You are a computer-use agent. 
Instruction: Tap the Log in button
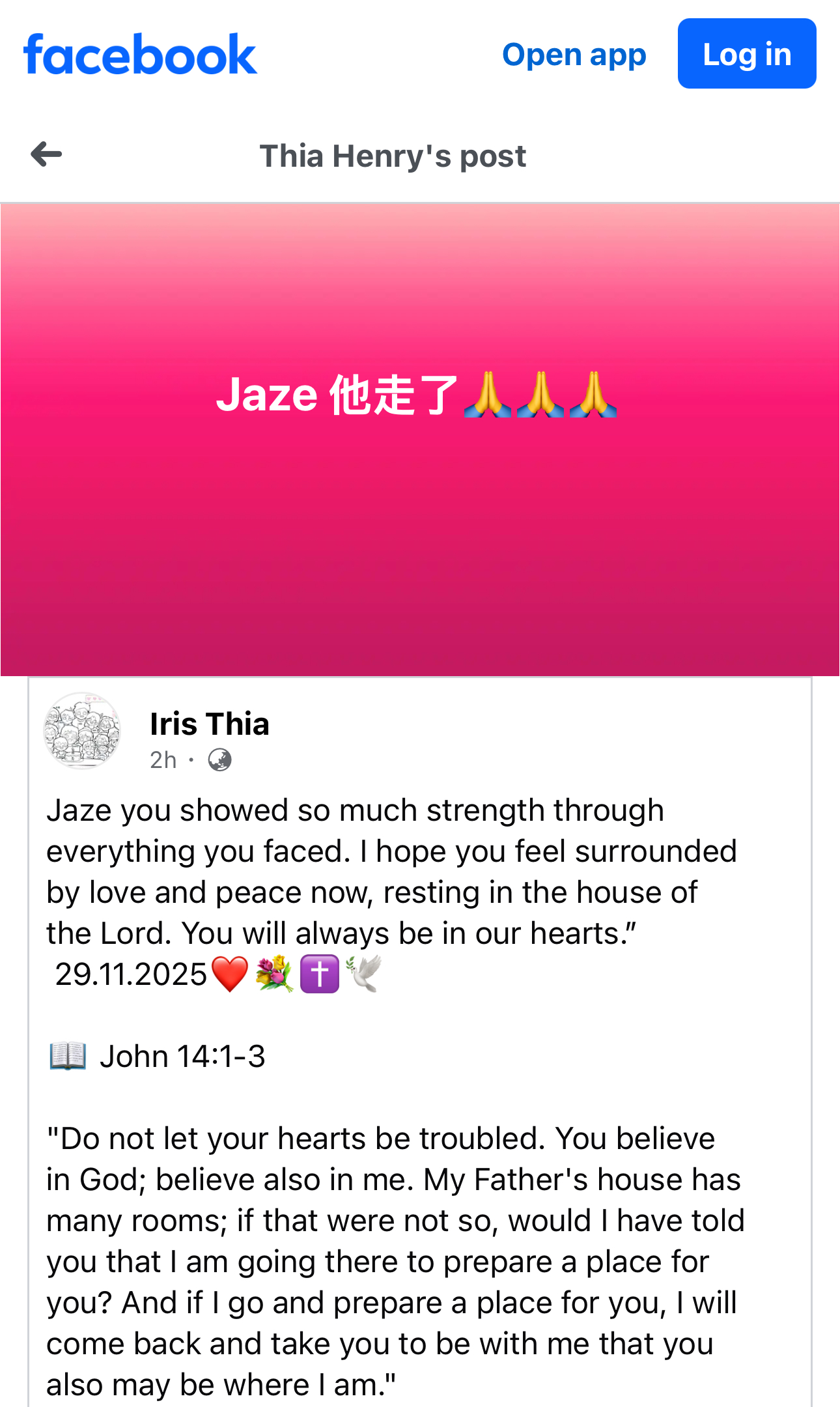coord(746,54)
